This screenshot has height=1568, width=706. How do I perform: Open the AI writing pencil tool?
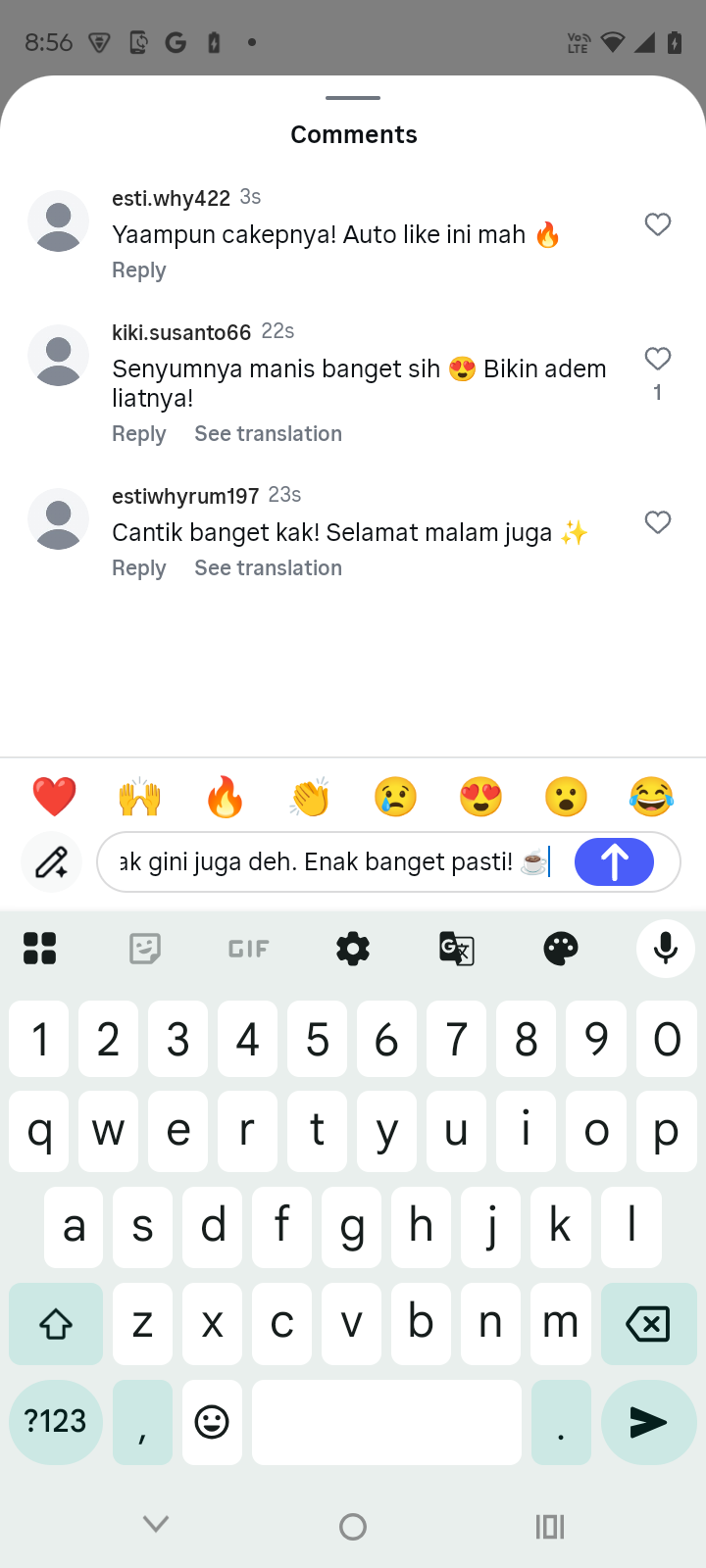pyautogui.click(x=51, y=862)
